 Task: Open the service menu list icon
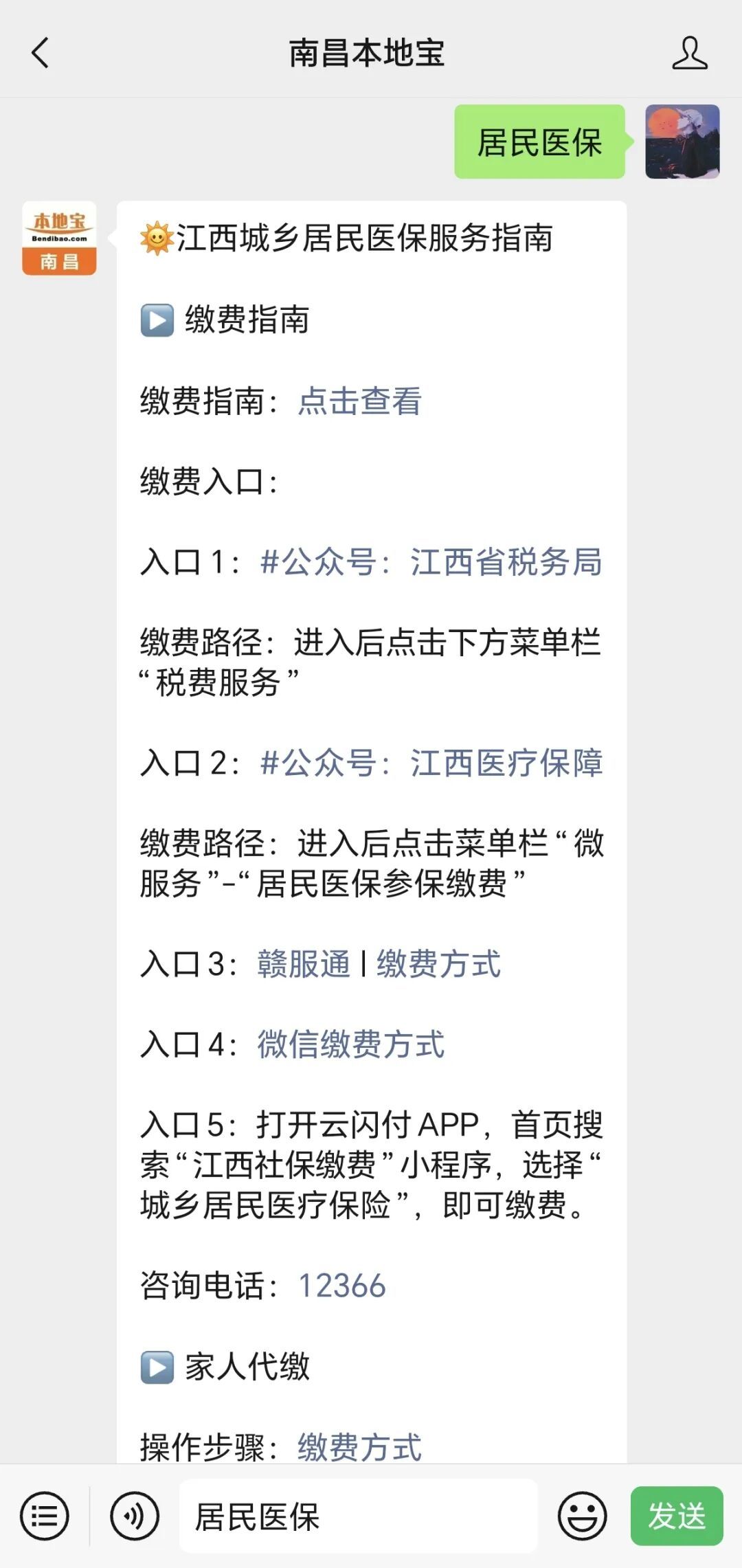pos(45,1516)
